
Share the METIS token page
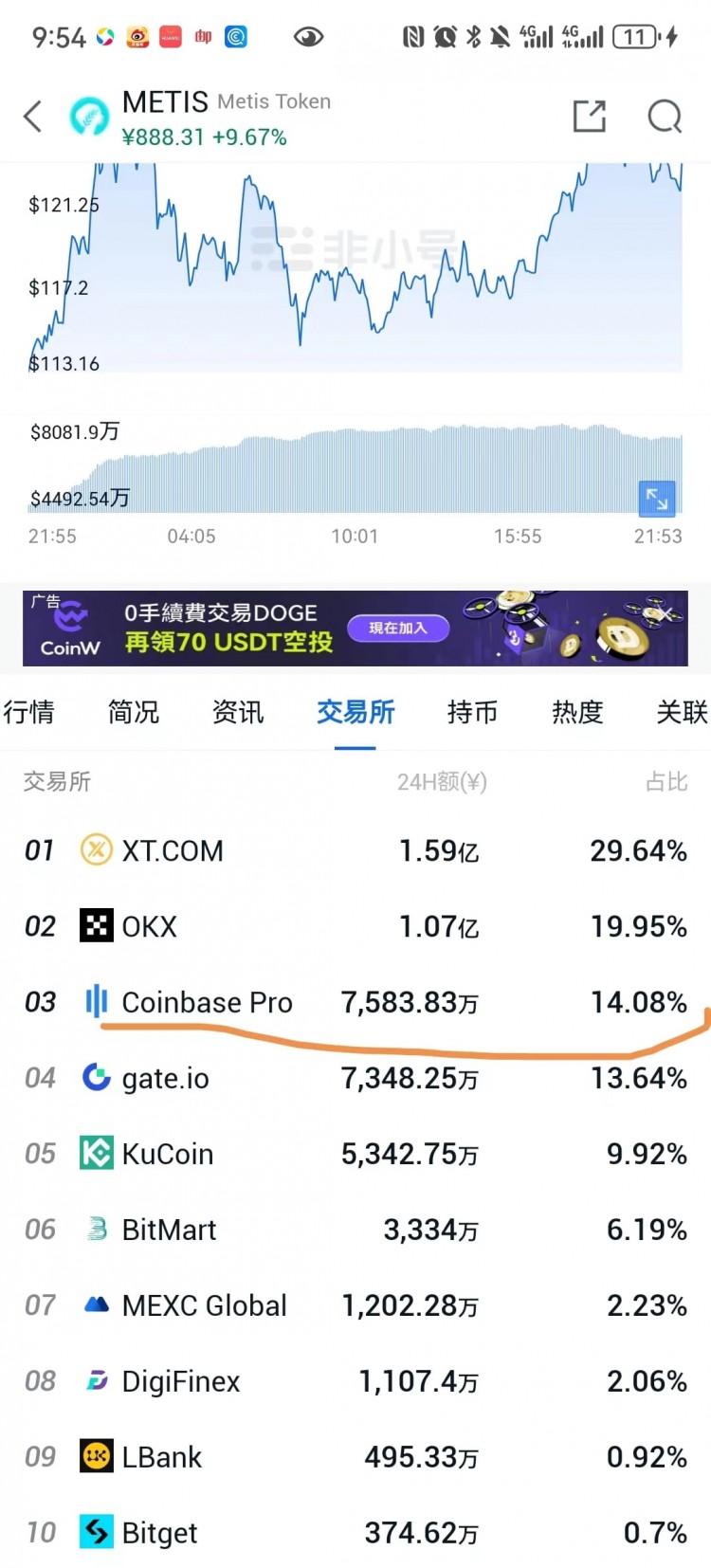pyautogui.click(x=589, y=117)
